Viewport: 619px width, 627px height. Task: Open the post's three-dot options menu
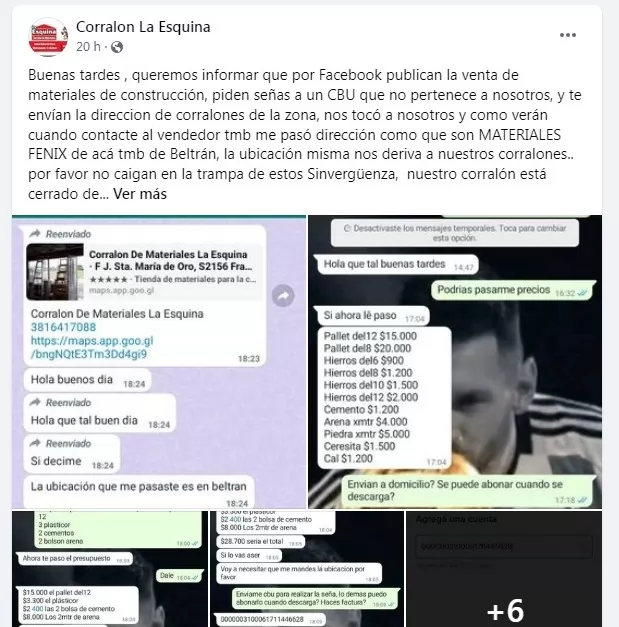[567, 35]
